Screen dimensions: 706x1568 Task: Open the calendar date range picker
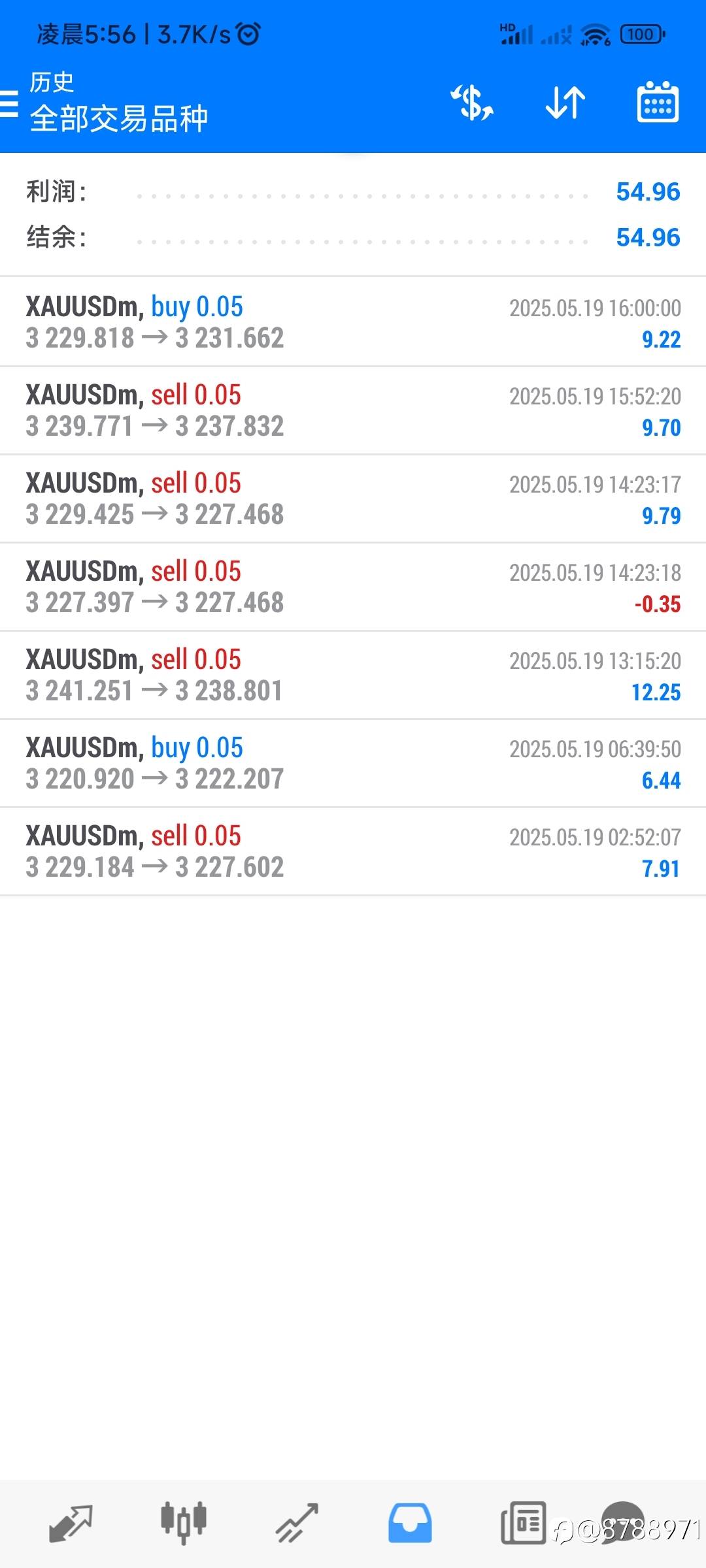658,102
